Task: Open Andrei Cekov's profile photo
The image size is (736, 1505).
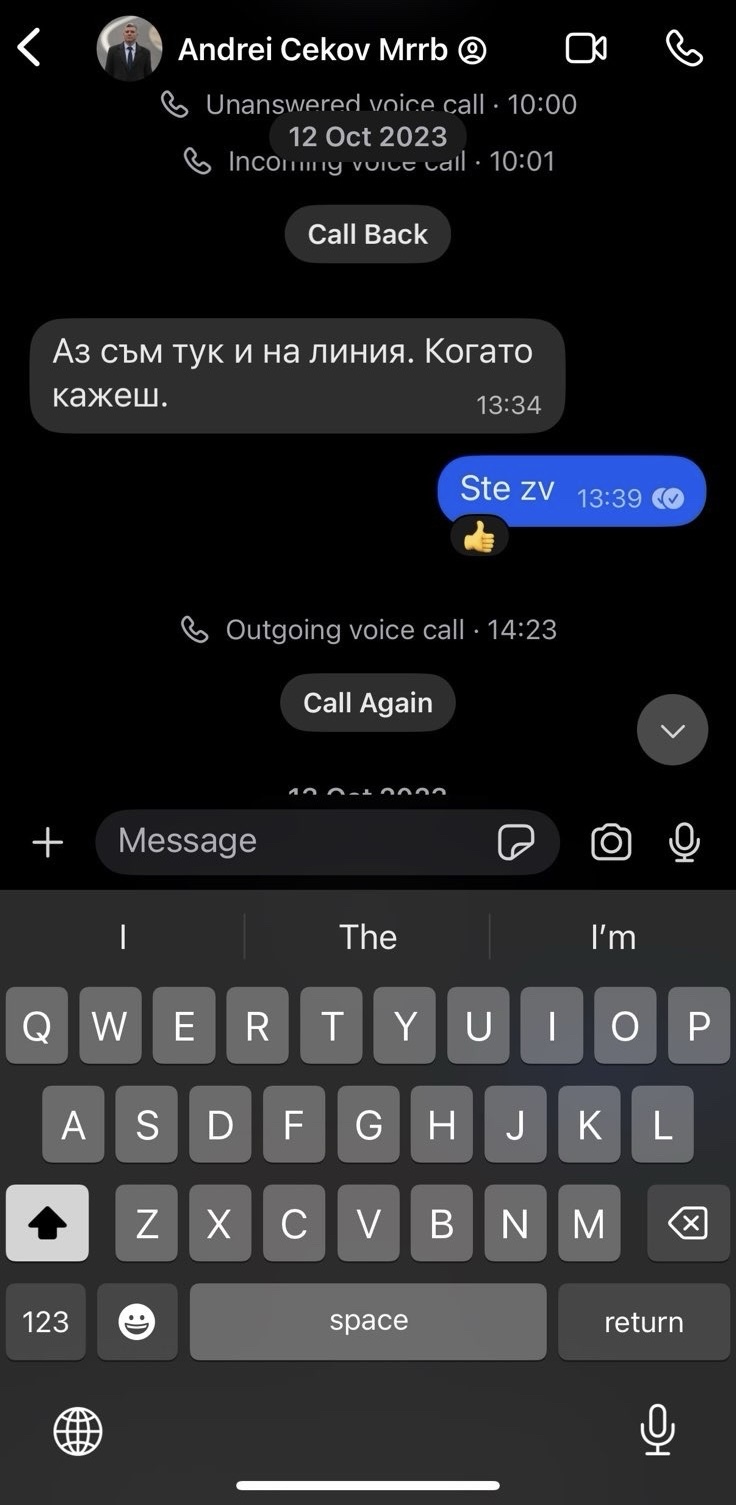Action: click(129, 48)
